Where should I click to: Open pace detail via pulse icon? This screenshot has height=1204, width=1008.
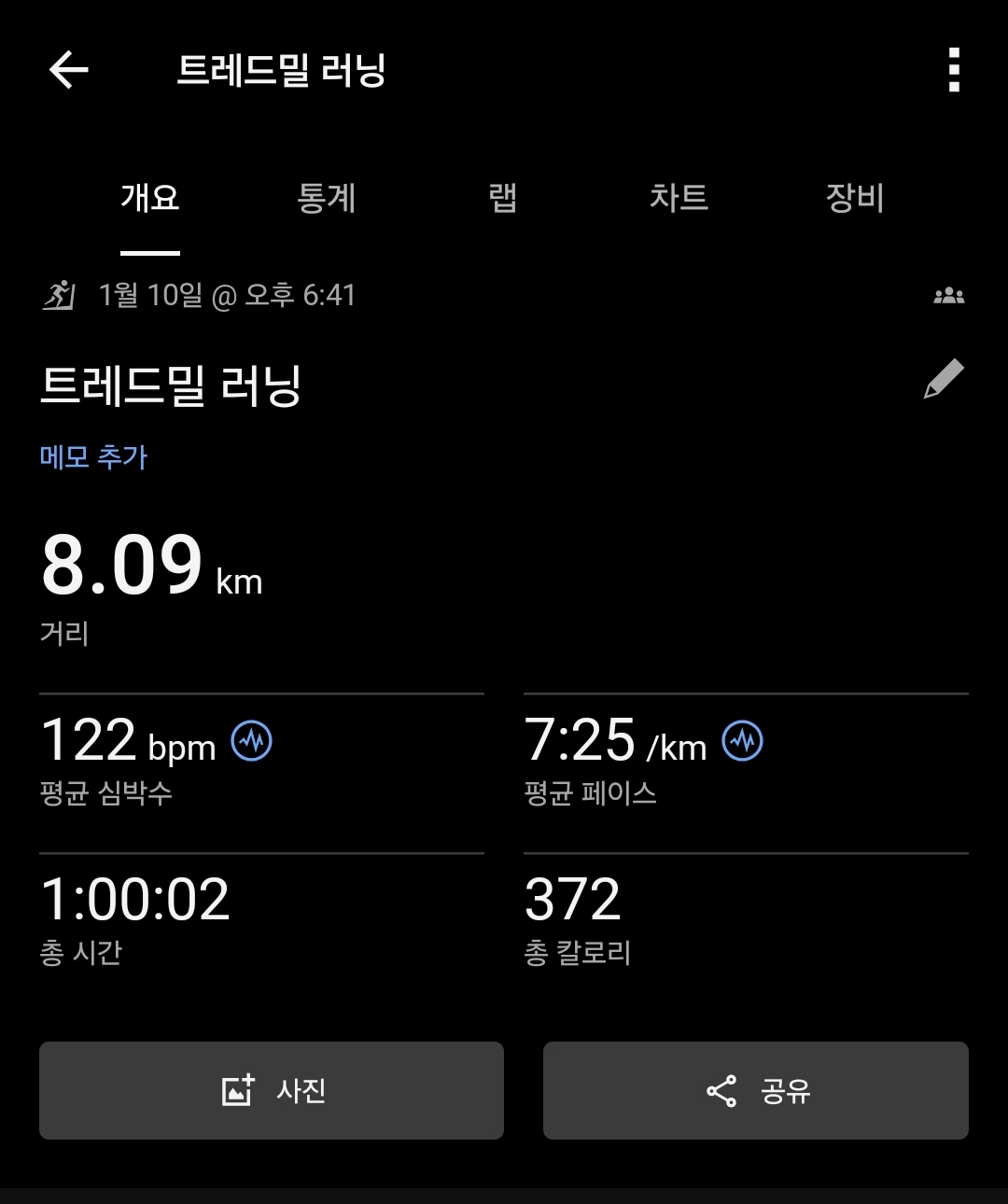(742, 741)
